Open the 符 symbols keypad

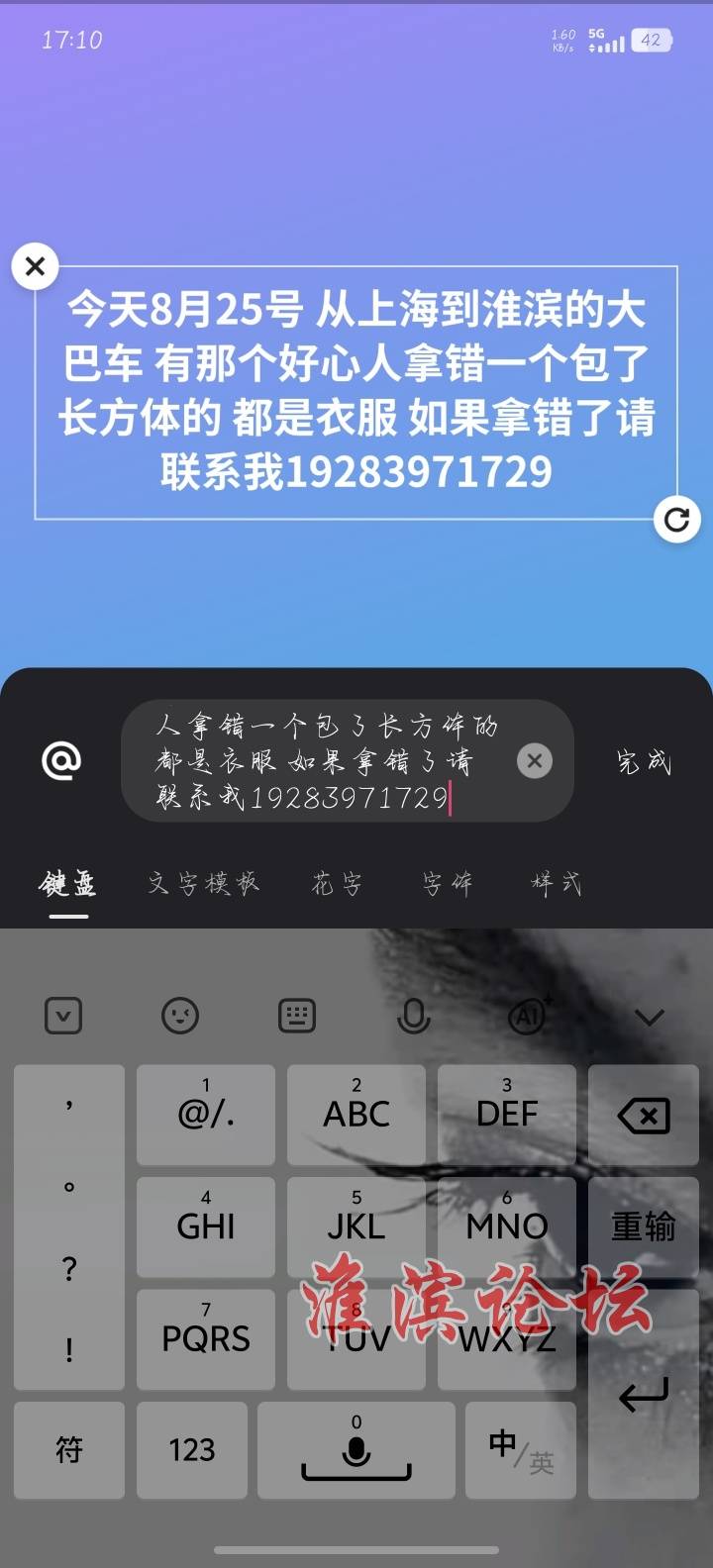pyautogui.click(x=69, y=1450)
